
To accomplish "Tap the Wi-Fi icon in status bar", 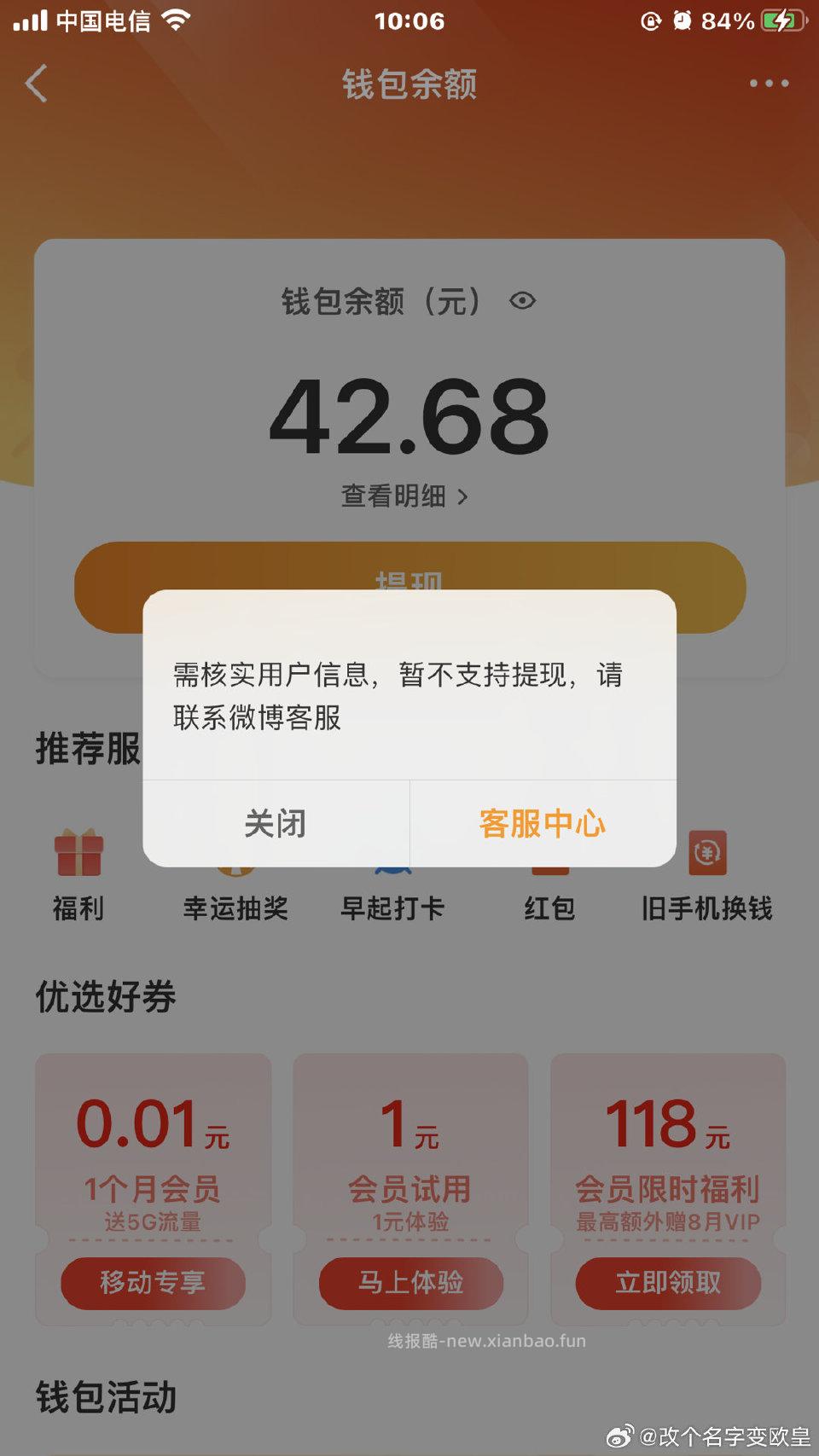I will 177,19.
